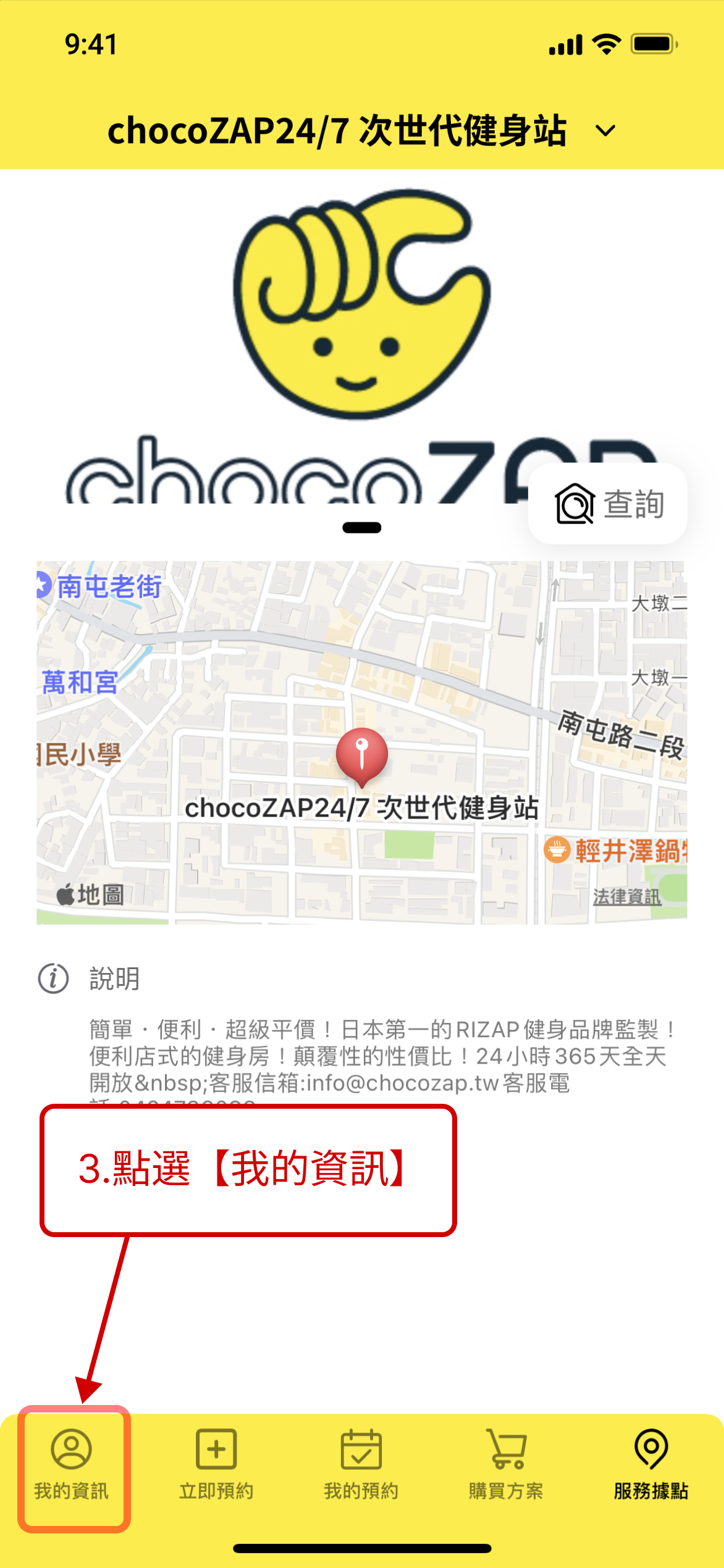
Task: Open the 購買方案 tab
Action: pos(506,1464)
